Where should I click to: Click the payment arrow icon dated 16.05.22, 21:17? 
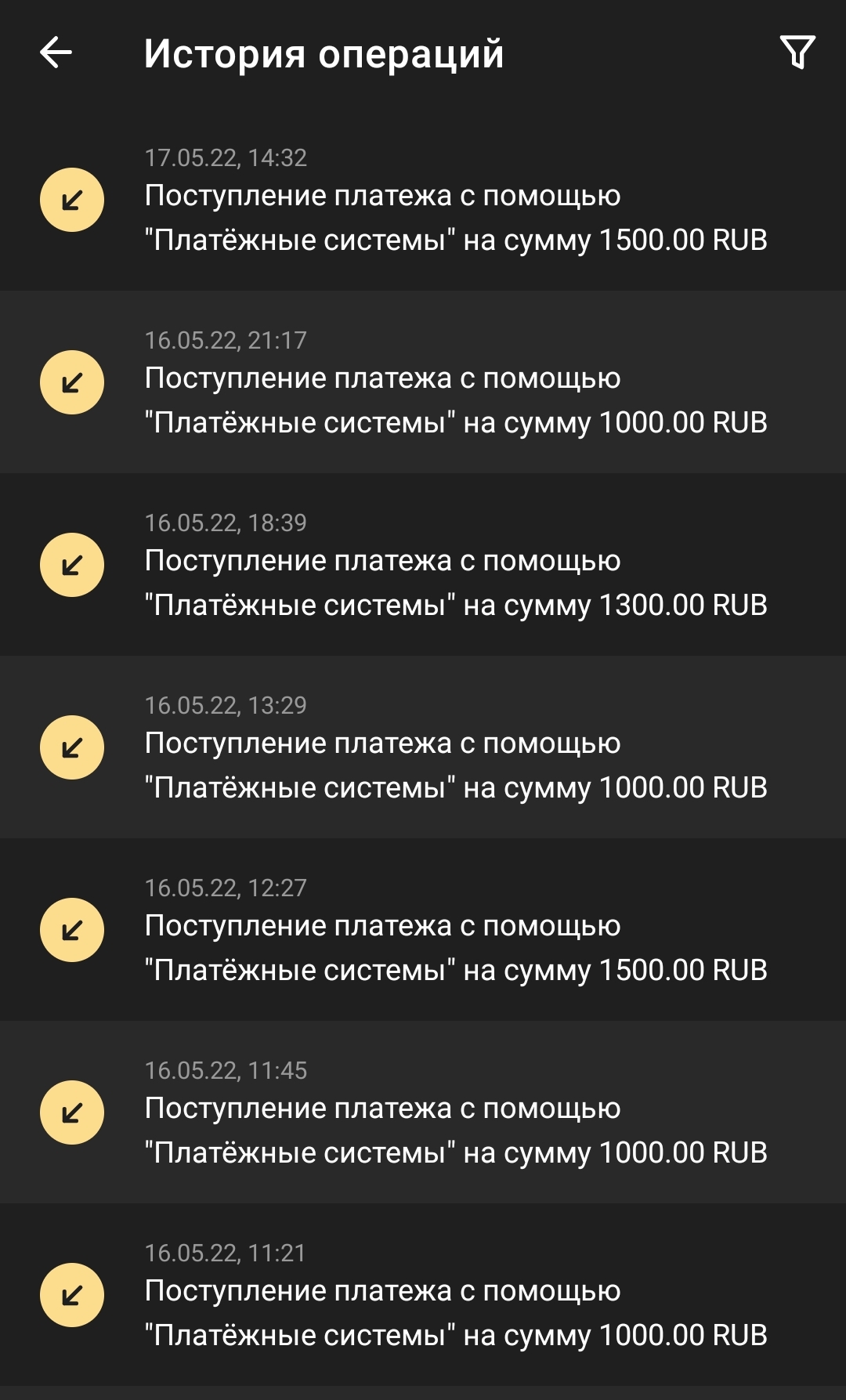[72, 382]
